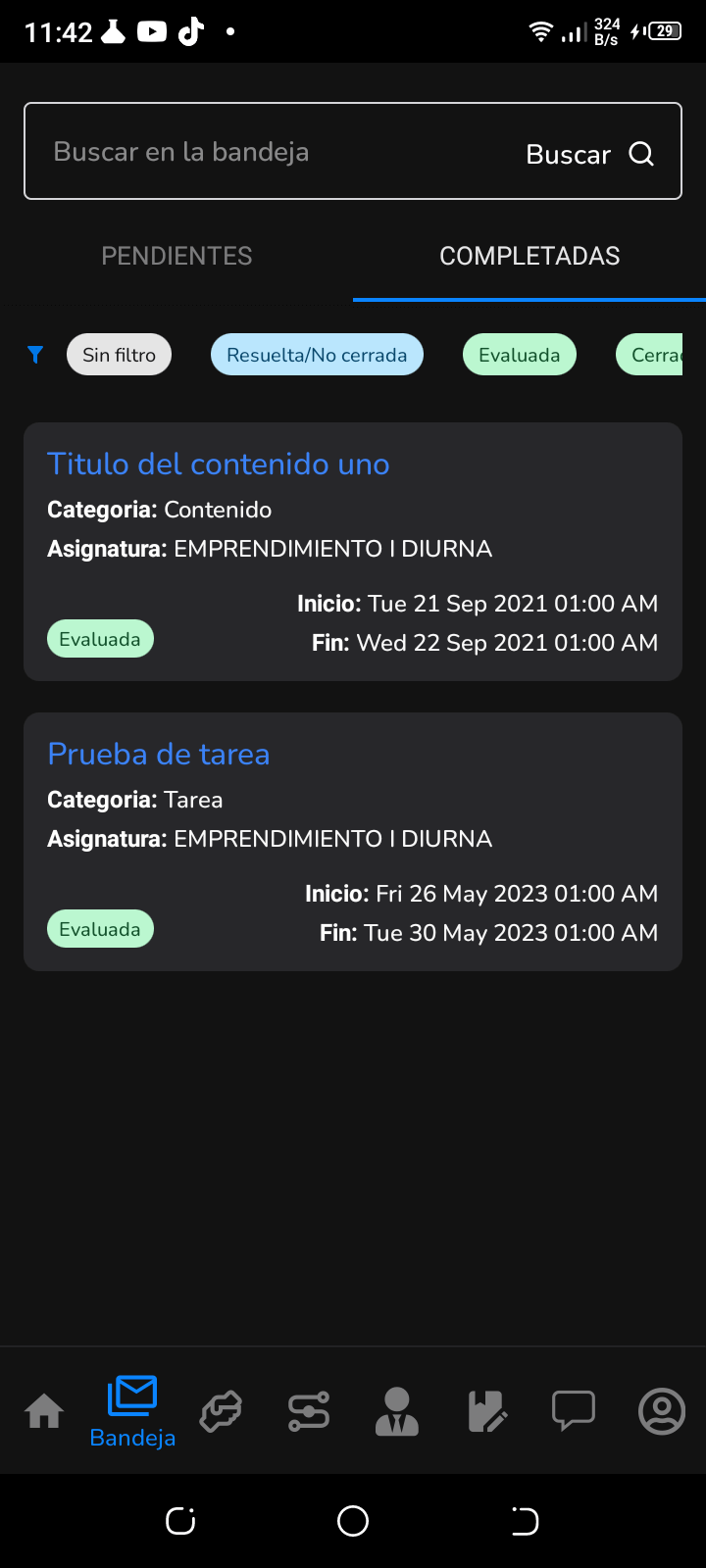Screen dimensions: 706x1568
Task: Open the notebook with pencil tab
Action: click(486, 1411)
